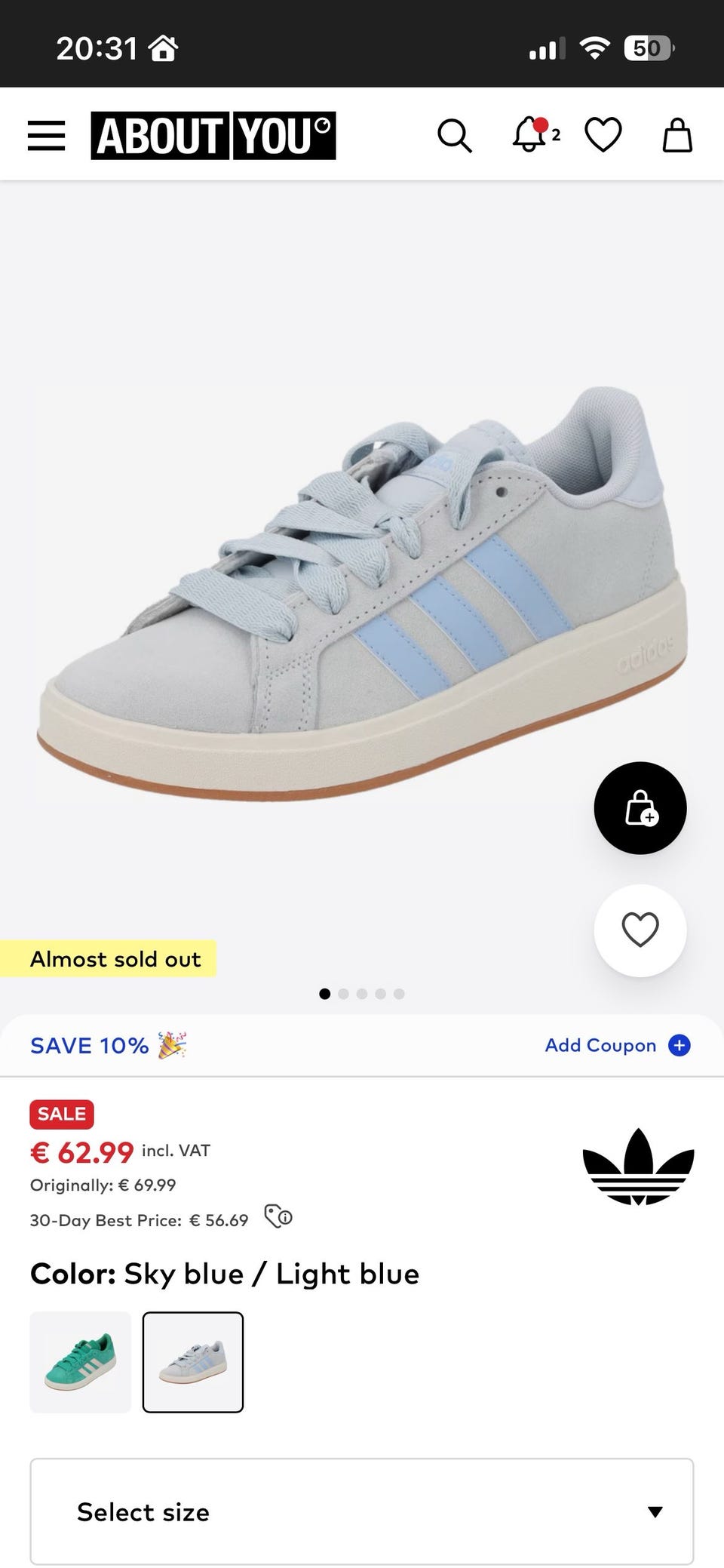The height and width of the screenshot is (1568, 724).
Task: Open 30-Day Best Price info icon
Action: pyautogui.click(x=278, y=1216)
